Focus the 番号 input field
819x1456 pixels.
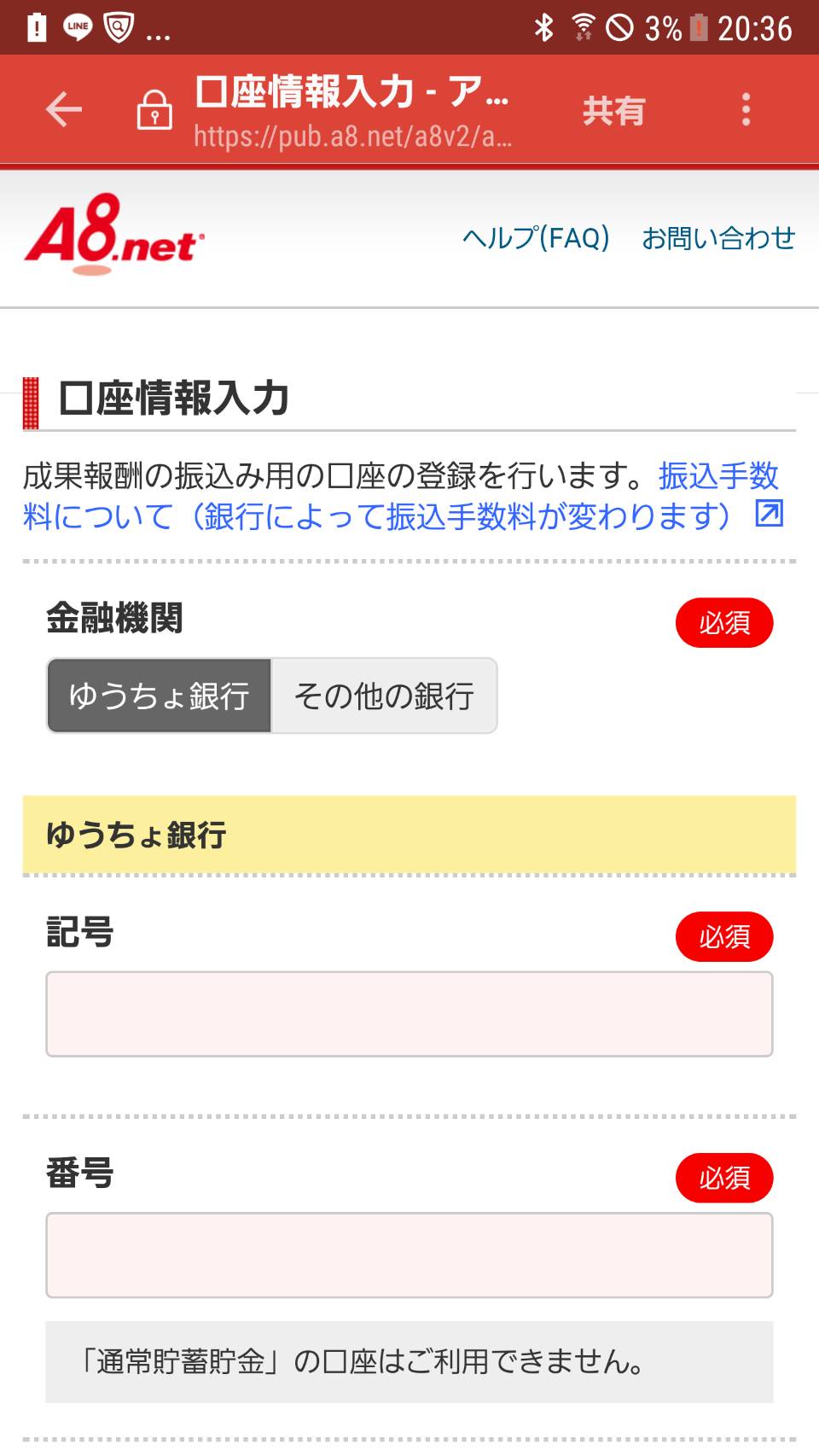[409, 1255]
